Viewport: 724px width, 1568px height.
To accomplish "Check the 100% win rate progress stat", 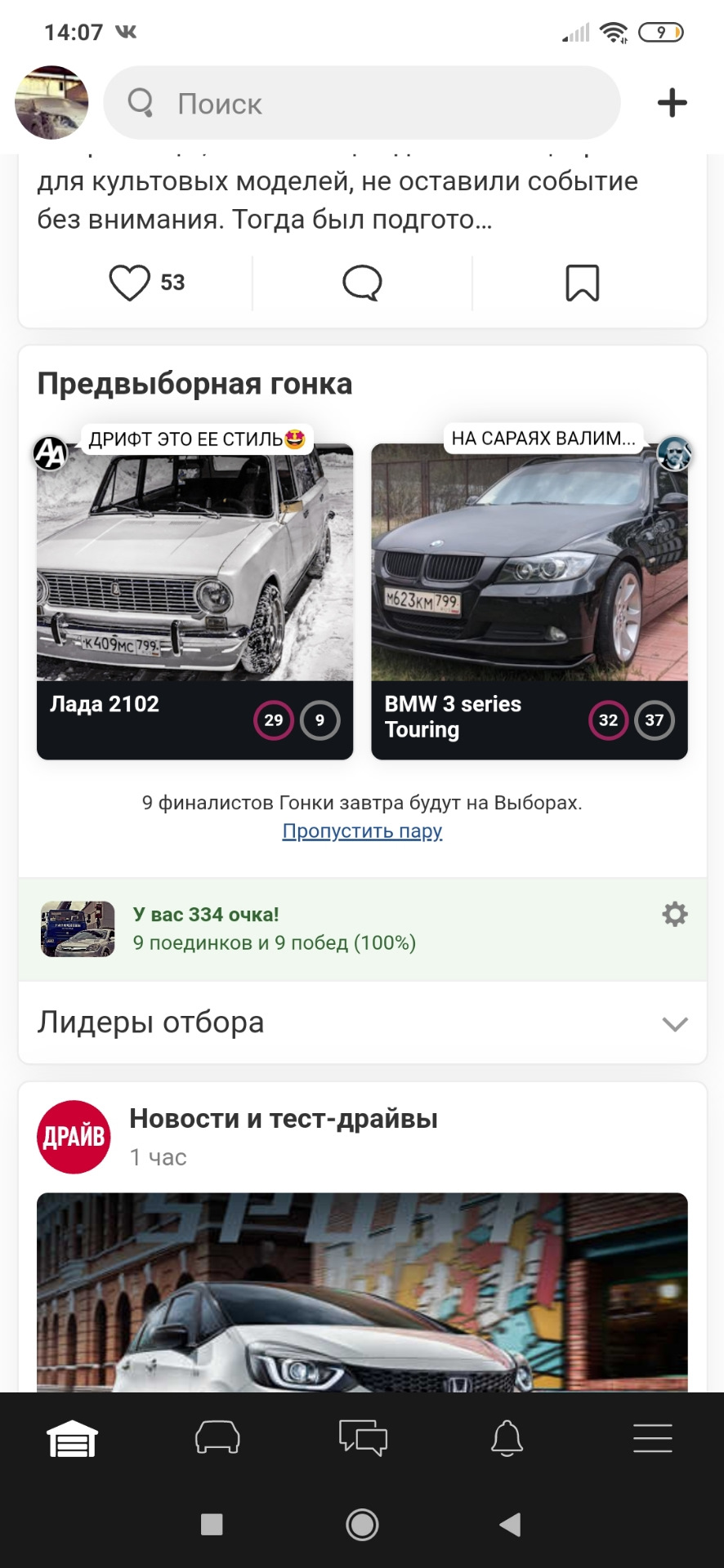I will (x=274, y=942).
